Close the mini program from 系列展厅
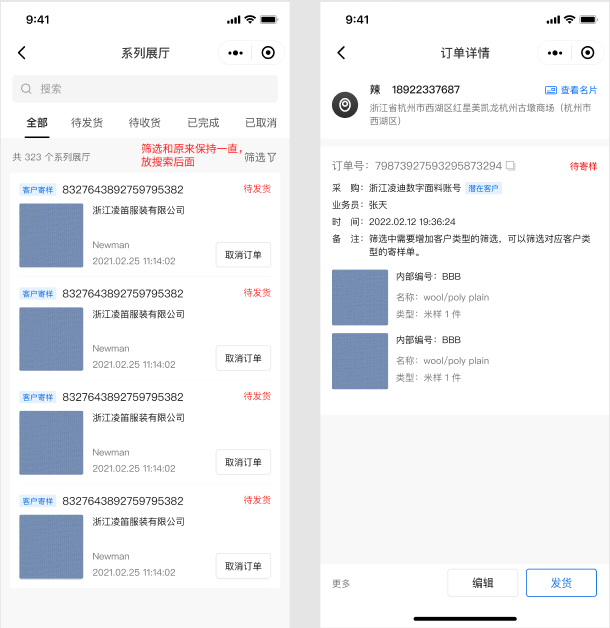 (268, 53)
